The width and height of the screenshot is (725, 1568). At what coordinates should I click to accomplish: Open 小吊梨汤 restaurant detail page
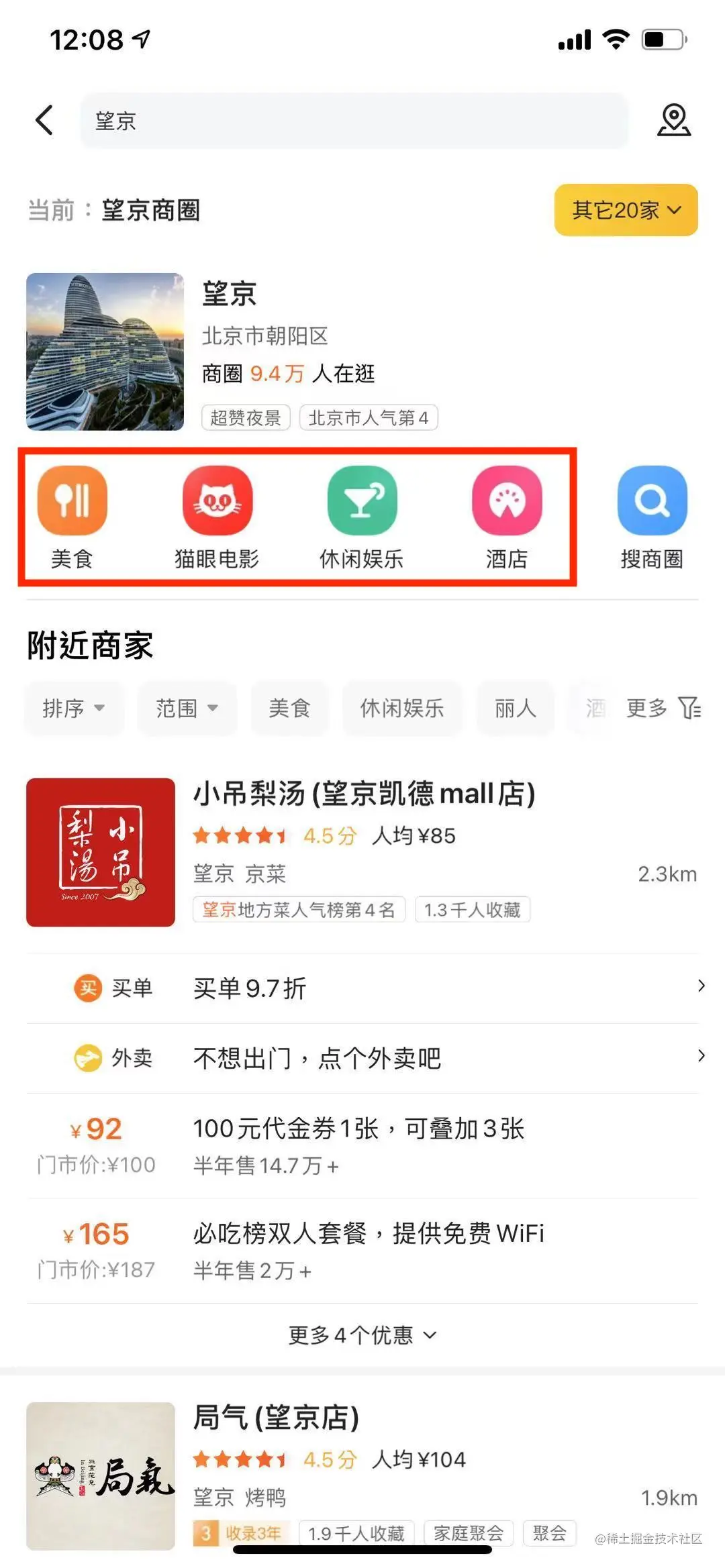pyautogui.click(x=362, y=795)
